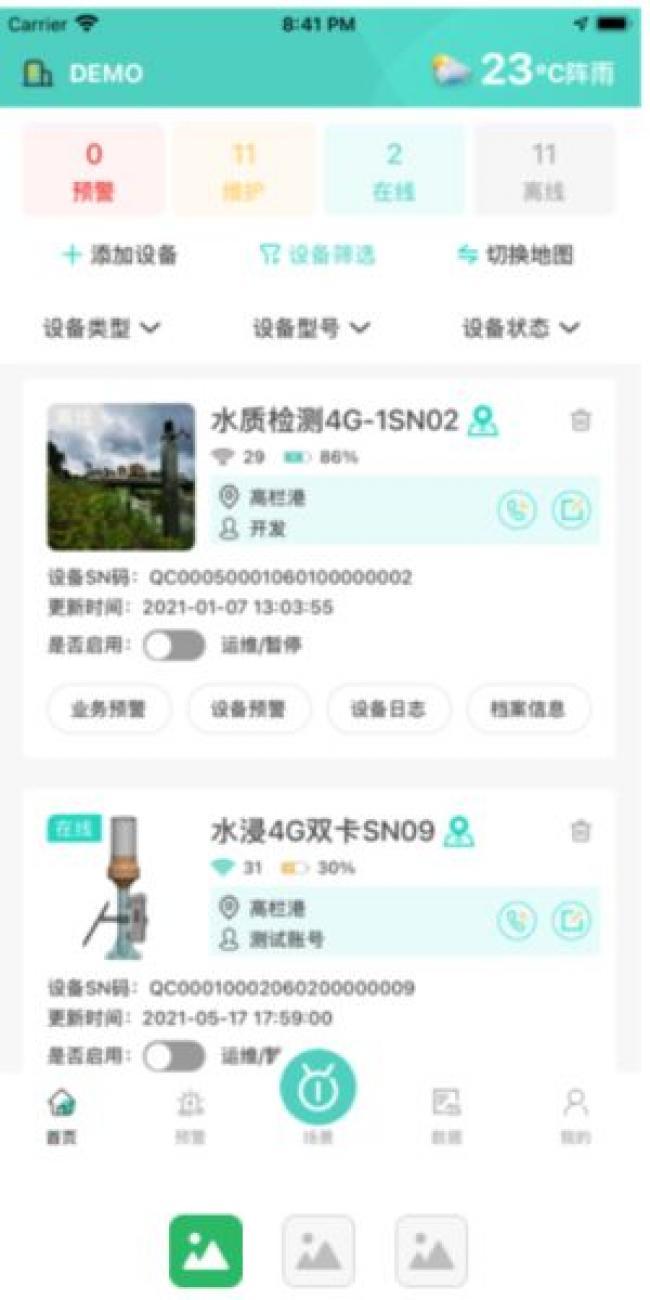Show devices under the 在线 counter

(x=394, y=170)
